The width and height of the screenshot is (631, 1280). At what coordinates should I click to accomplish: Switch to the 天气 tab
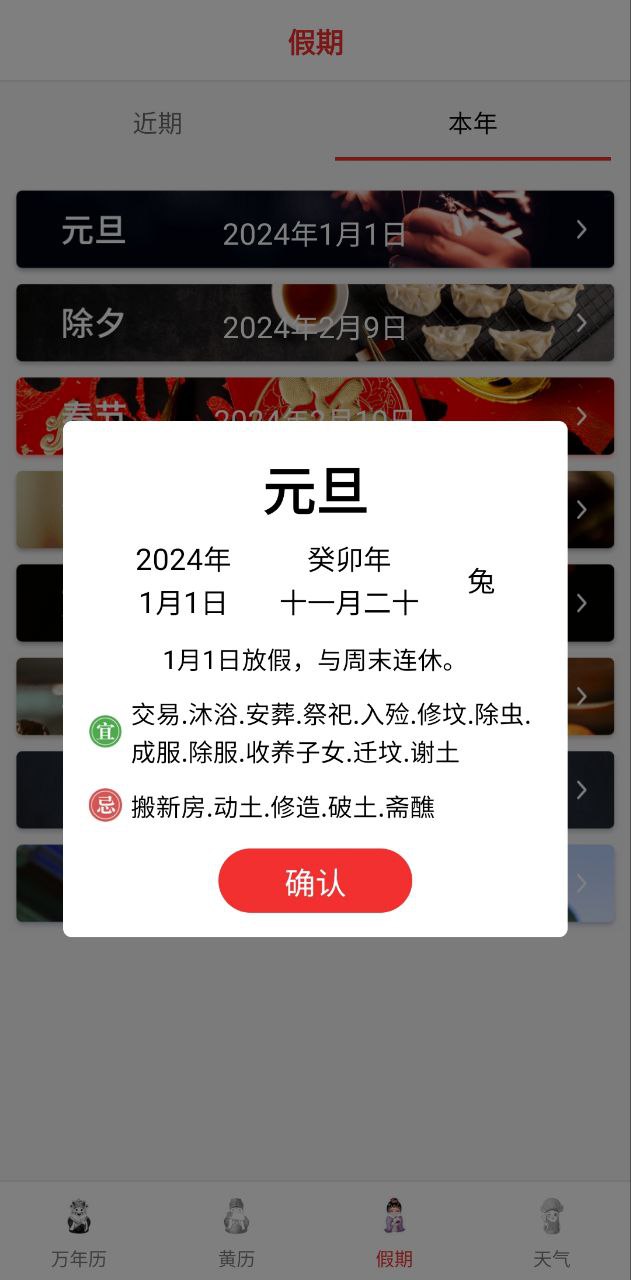[x=551, y=1232]
